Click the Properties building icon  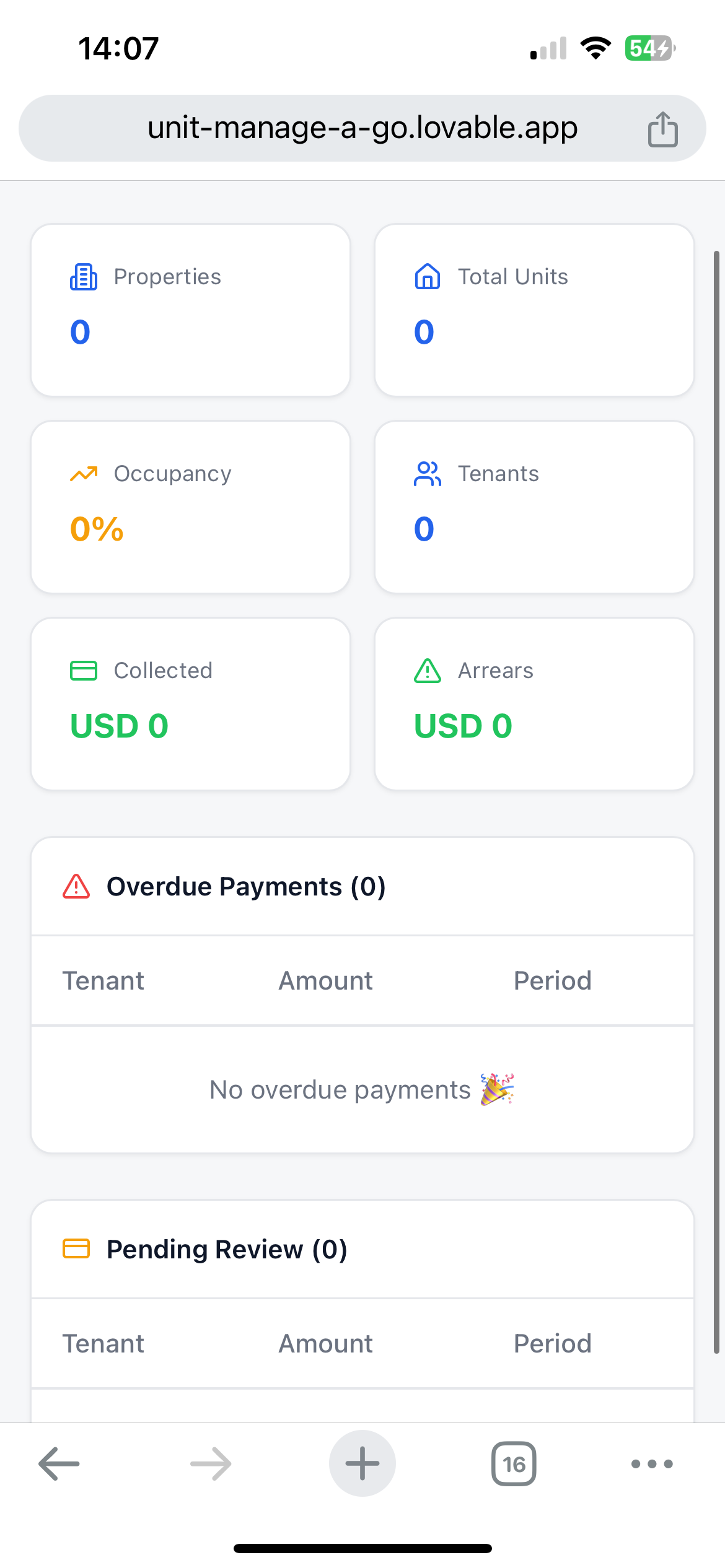[x=84, y=277]
